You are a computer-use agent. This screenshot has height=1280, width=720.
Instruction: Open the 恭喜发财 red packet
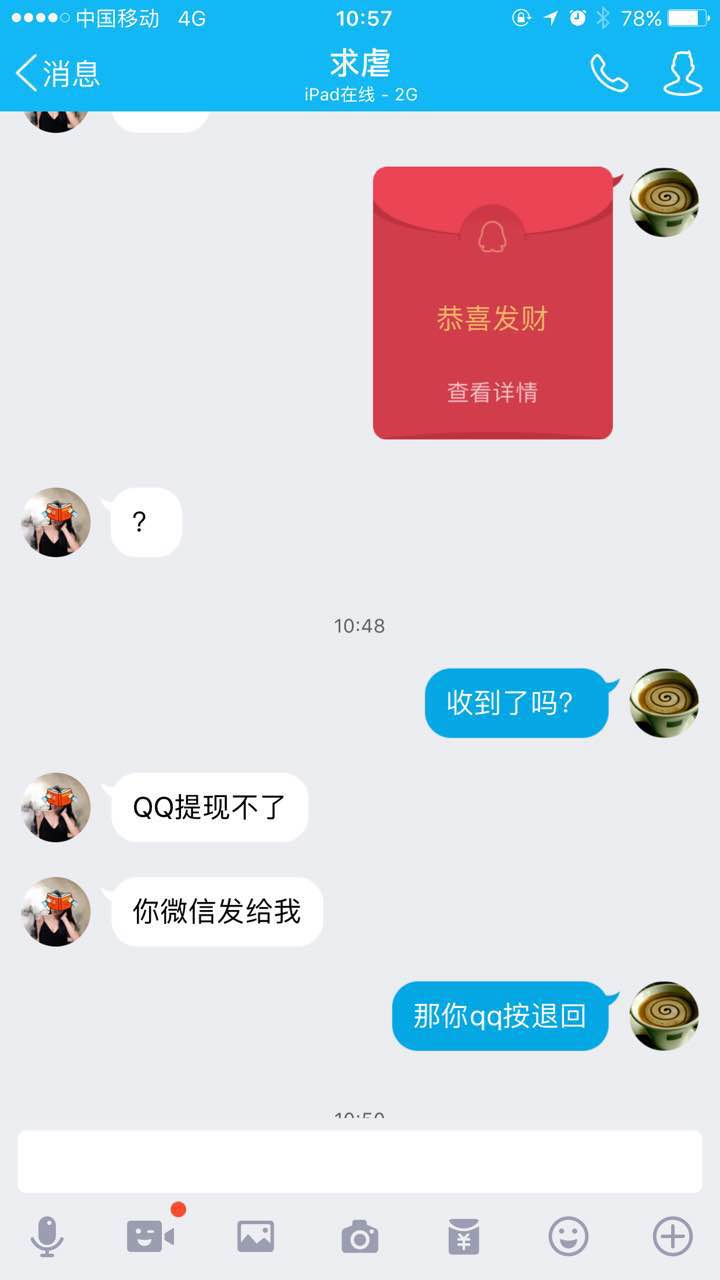[x=491, y=312]
